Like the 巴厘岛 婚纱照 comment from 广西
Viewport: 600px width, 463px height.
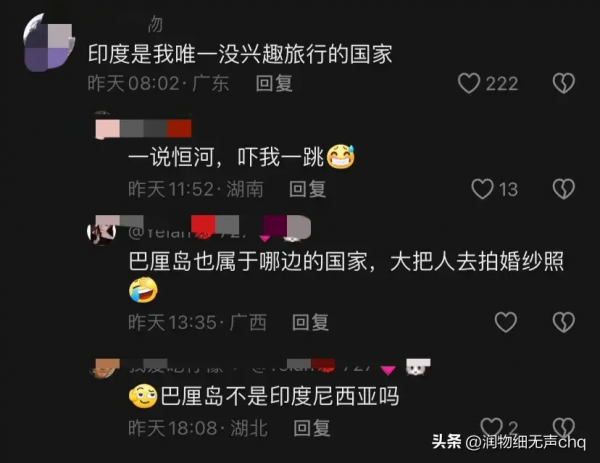[x=506, y=322]
